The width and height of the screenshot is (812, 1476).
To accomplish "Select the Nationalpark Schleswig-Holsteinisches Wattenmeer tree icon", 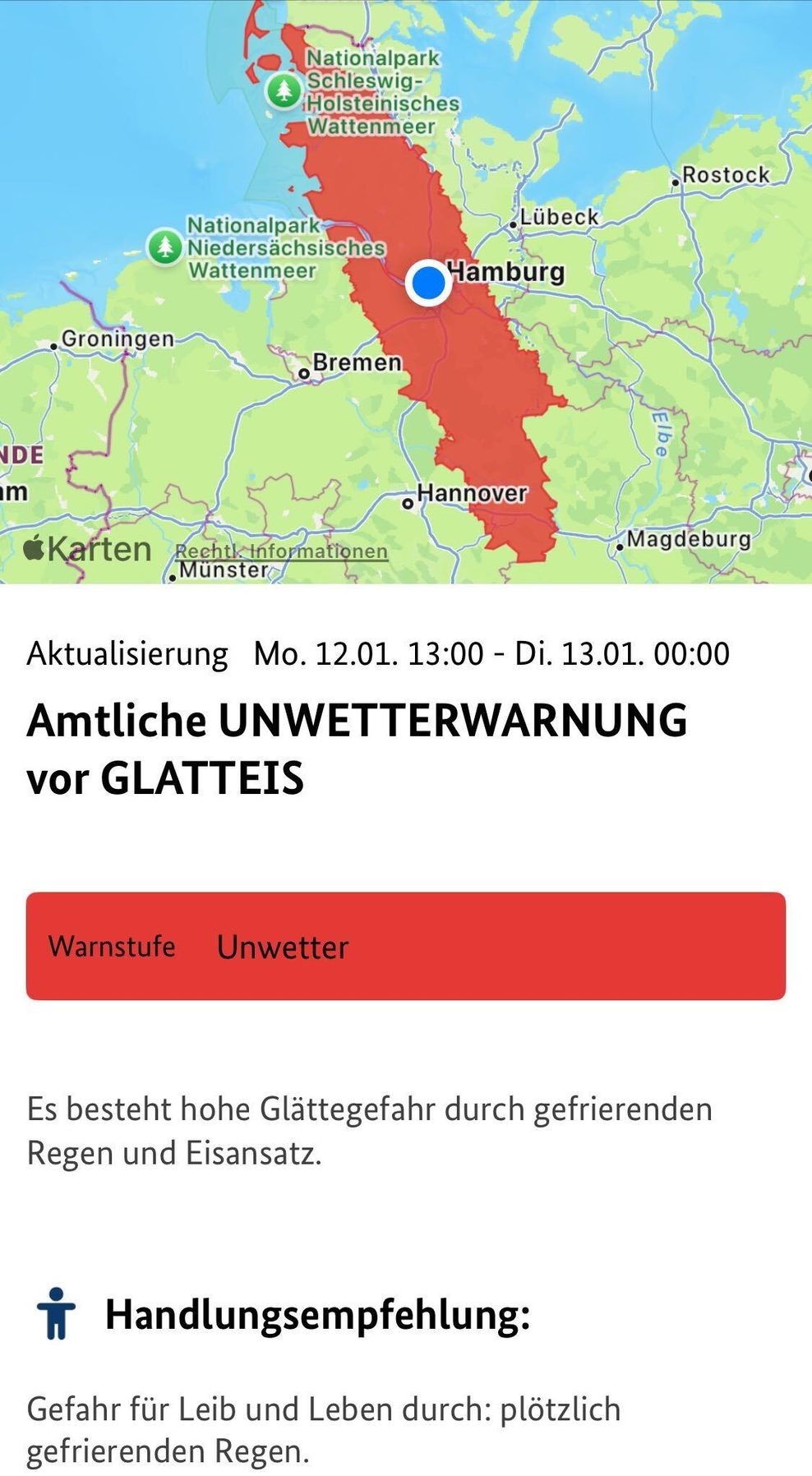I will pyautogui.click(x=283, y=90).
